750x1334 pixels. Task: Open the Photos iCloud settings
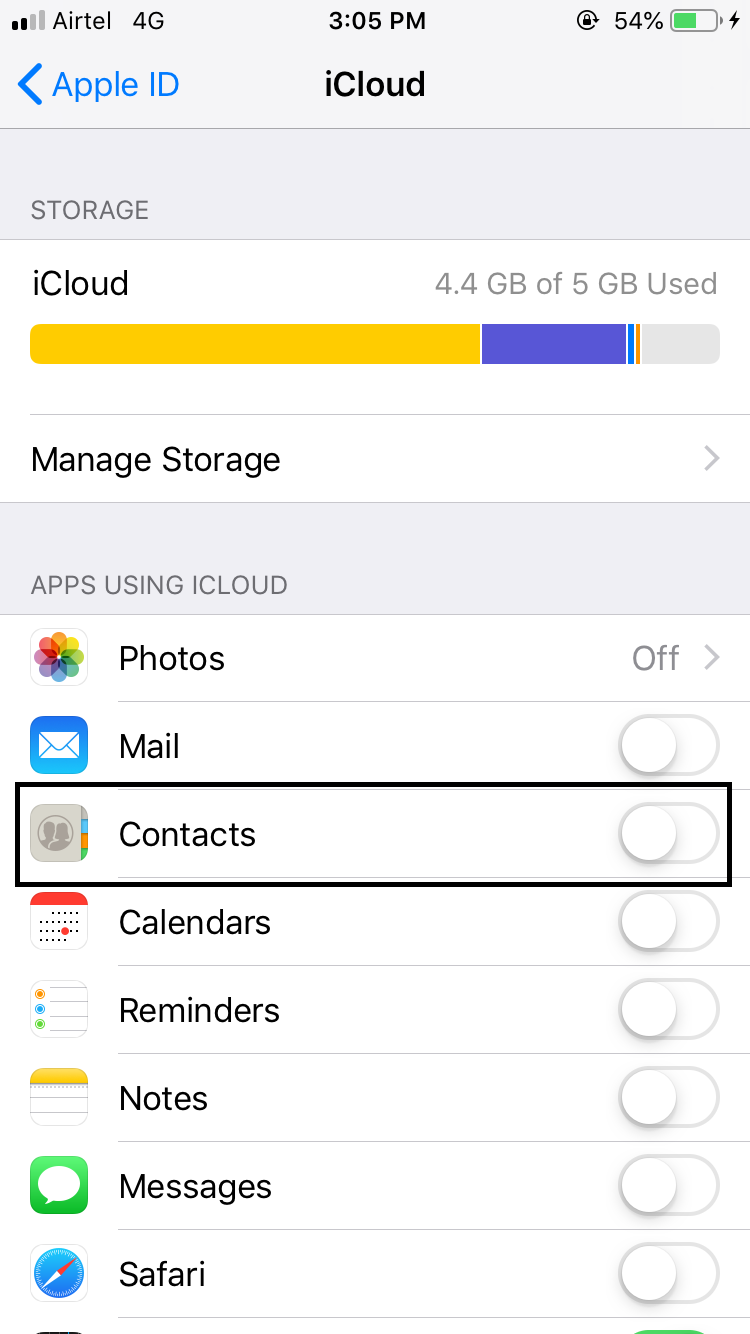click(375, 658)
